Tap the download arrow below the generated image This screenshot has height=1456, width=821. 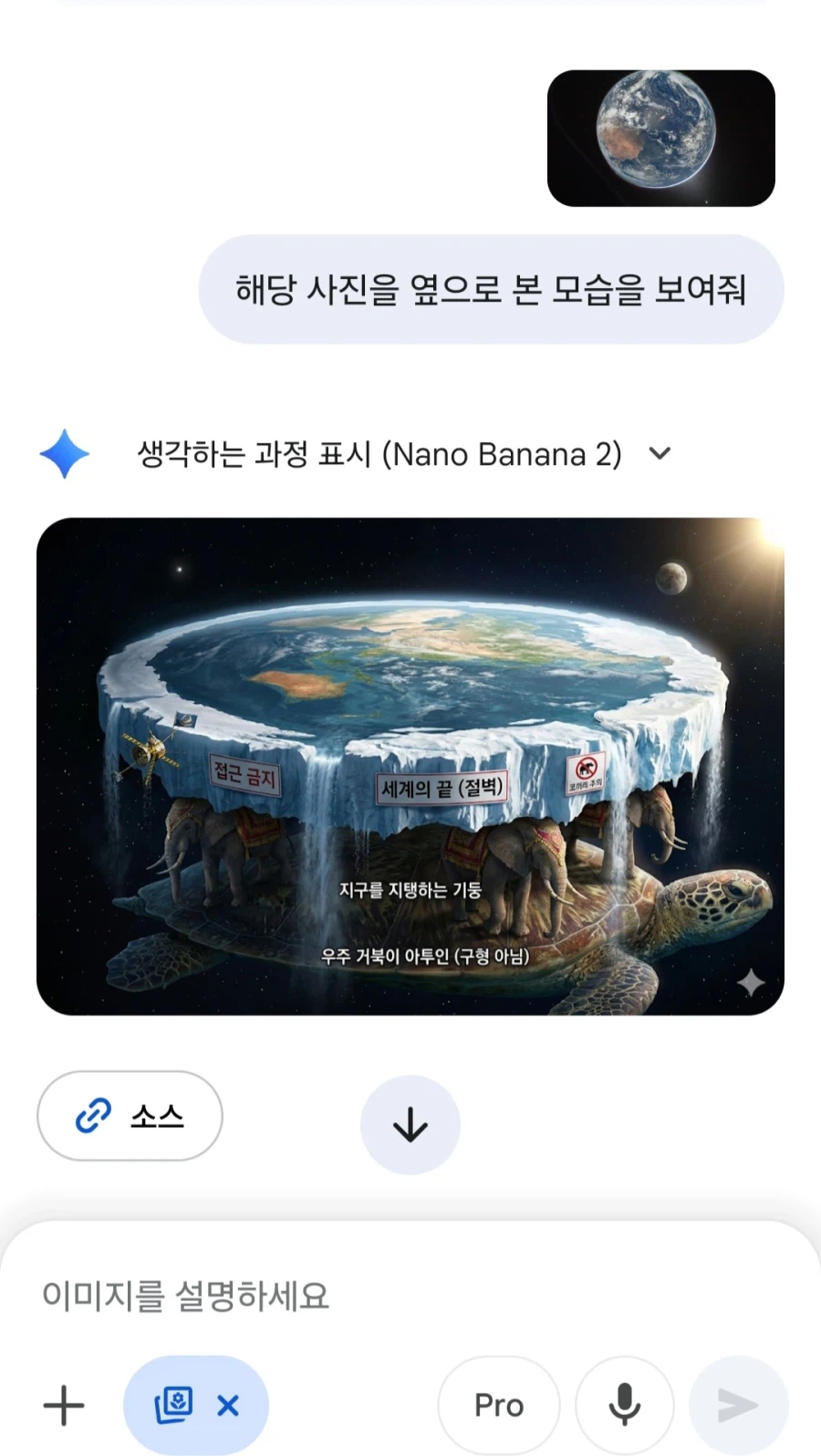pos(410,1123)
